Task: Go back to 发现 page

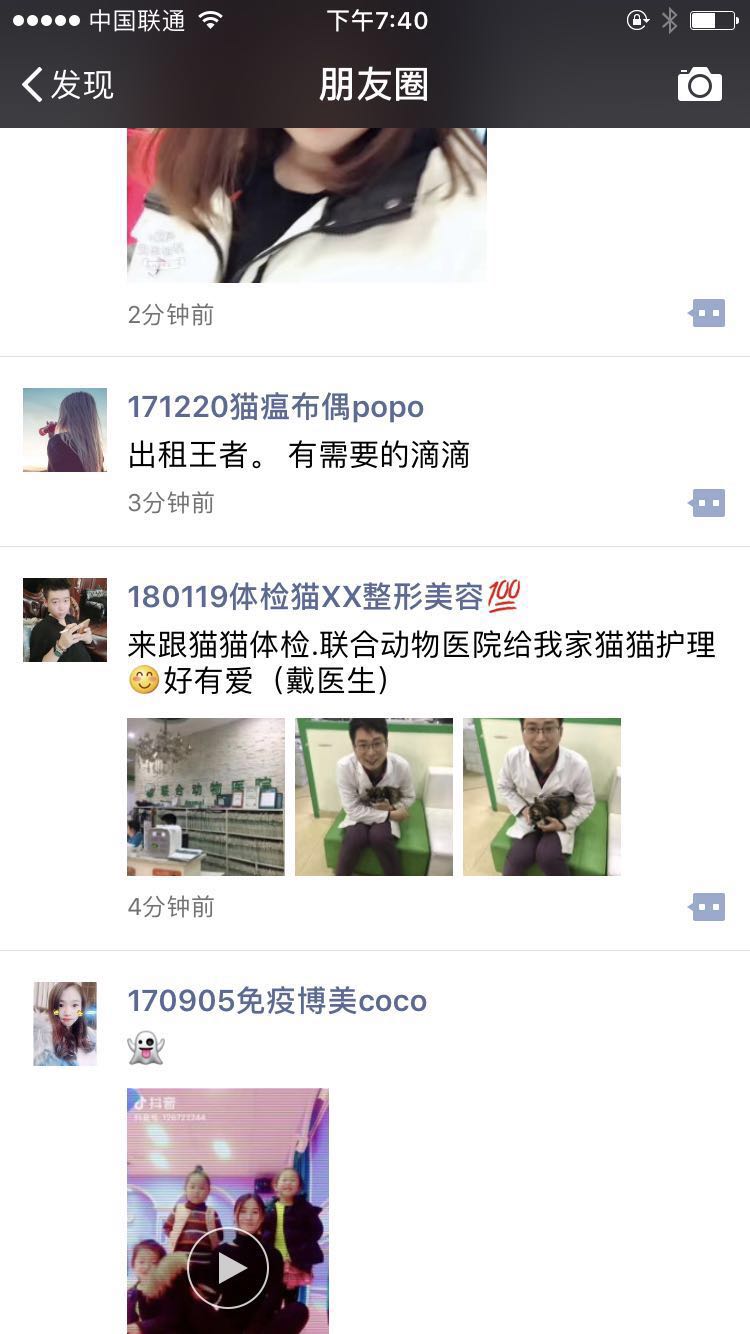Action: (x=67, y=85)
